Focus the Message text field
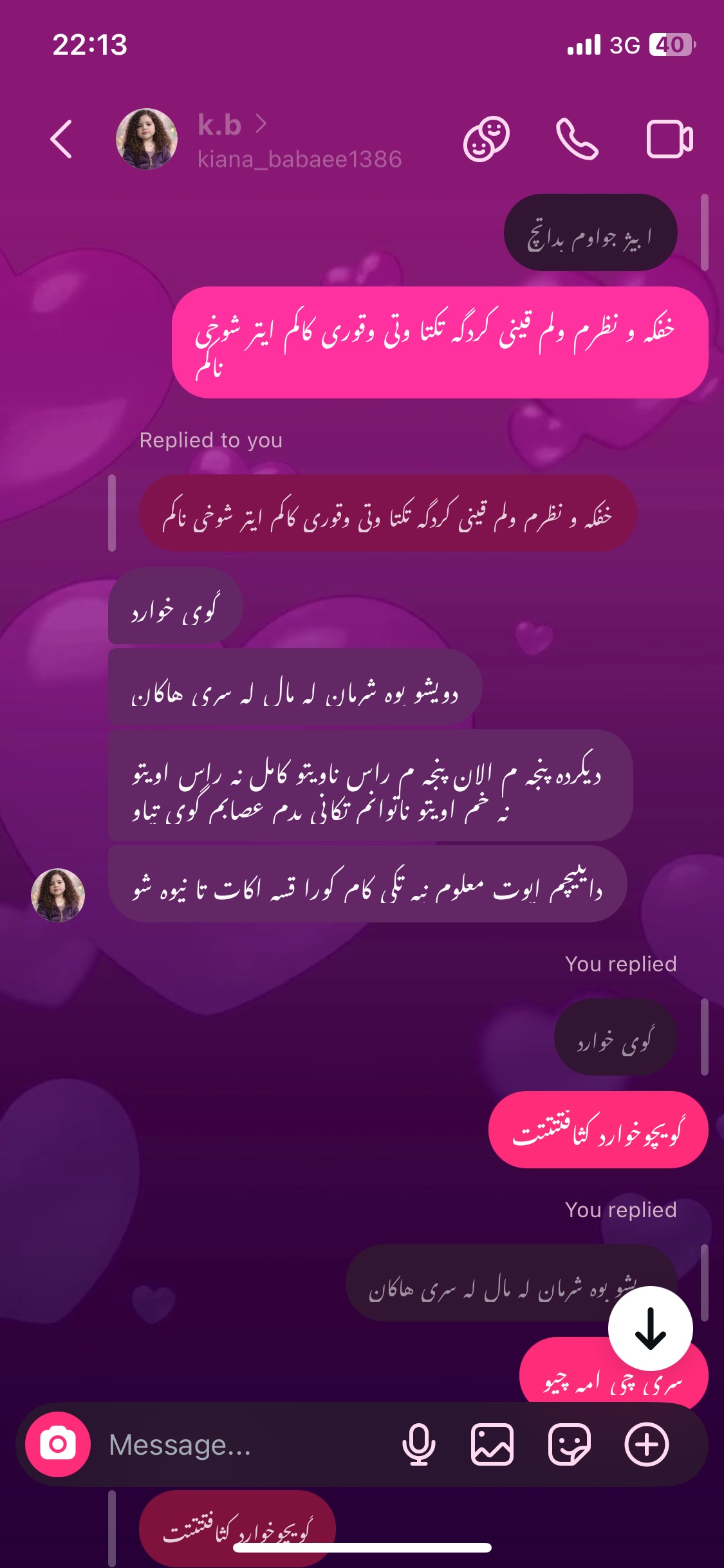 pos(245,1444)
